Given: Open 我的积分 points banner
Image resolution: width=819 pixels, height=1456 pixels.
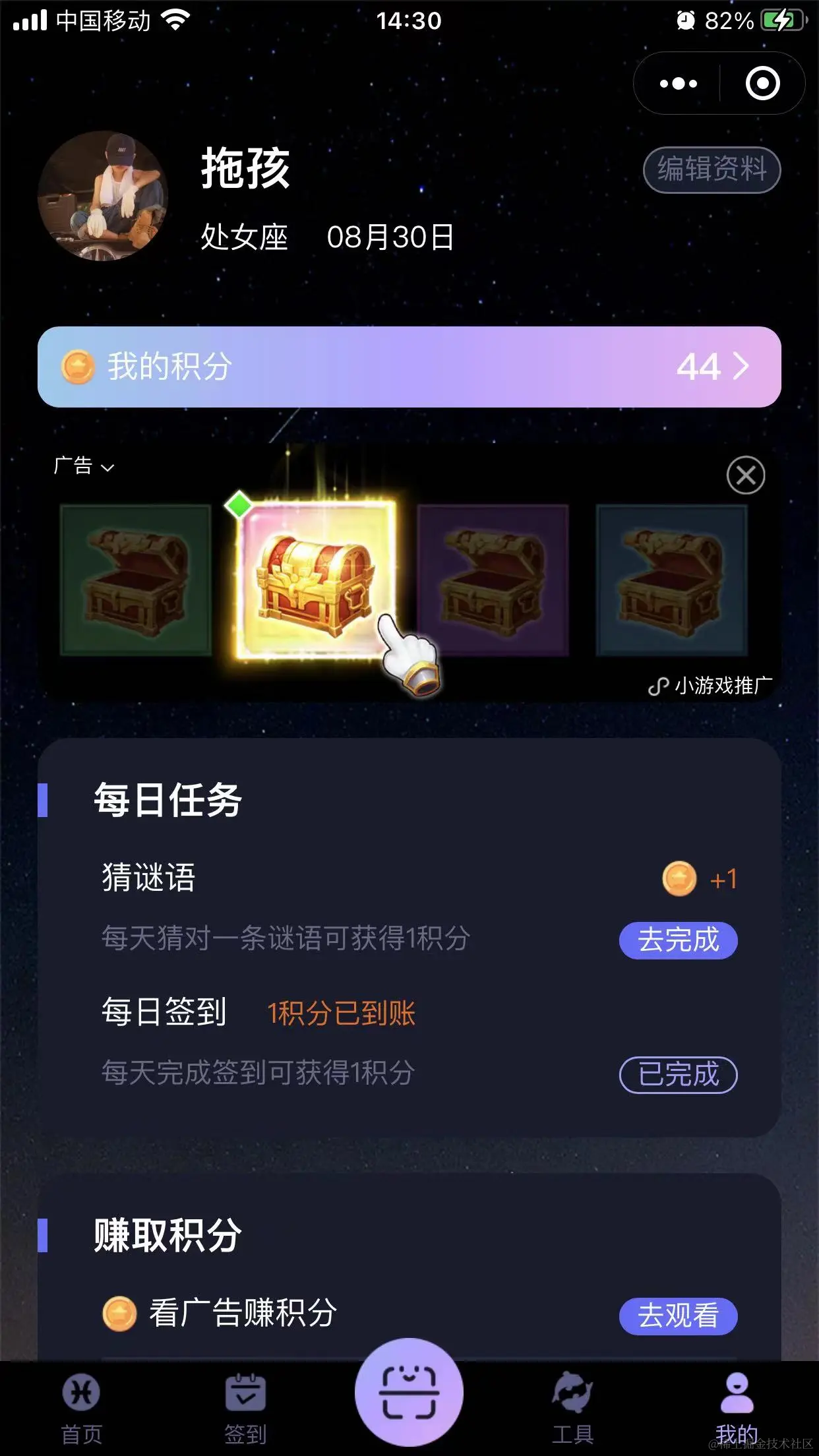Looking at the screenshot, I should pos(409,367).
